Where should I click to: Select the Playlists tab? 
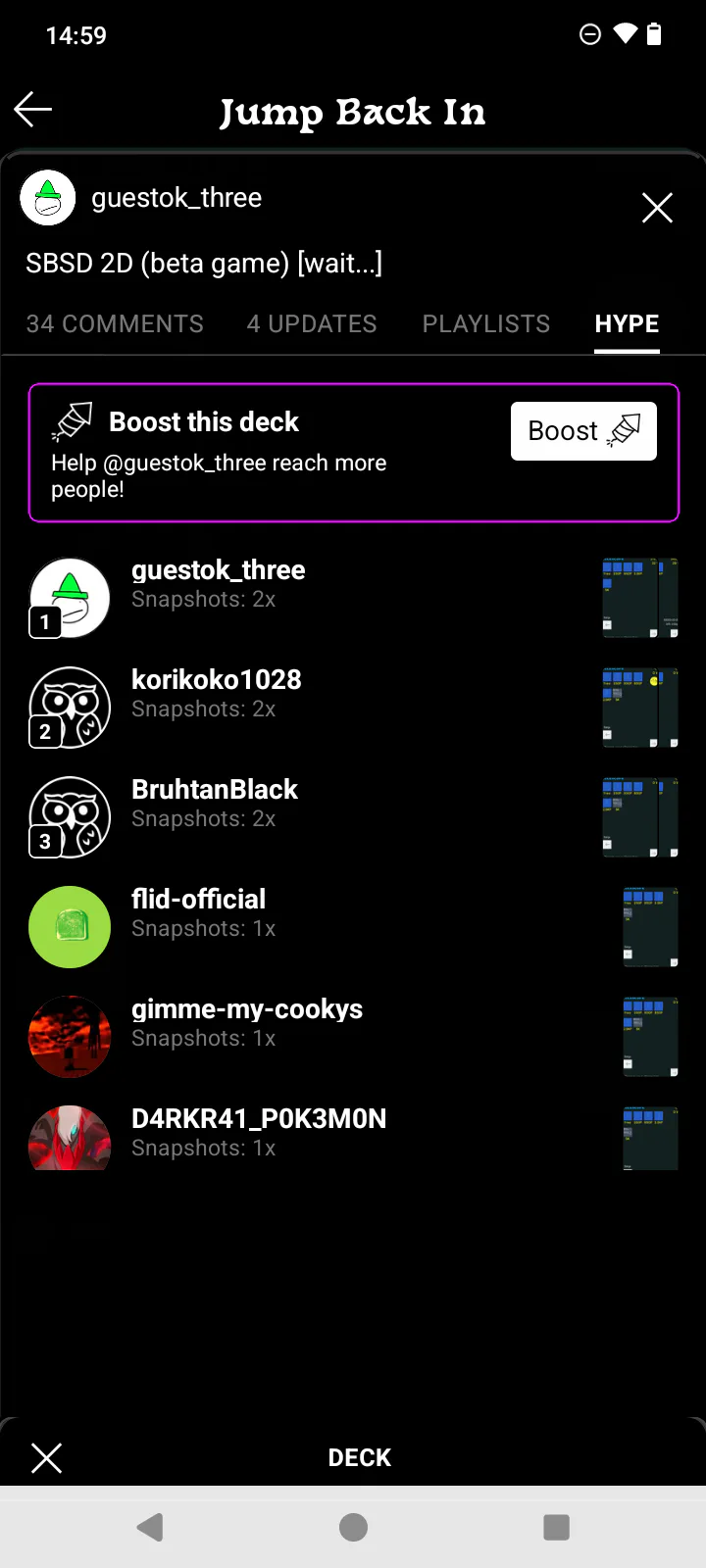(486, 324)
